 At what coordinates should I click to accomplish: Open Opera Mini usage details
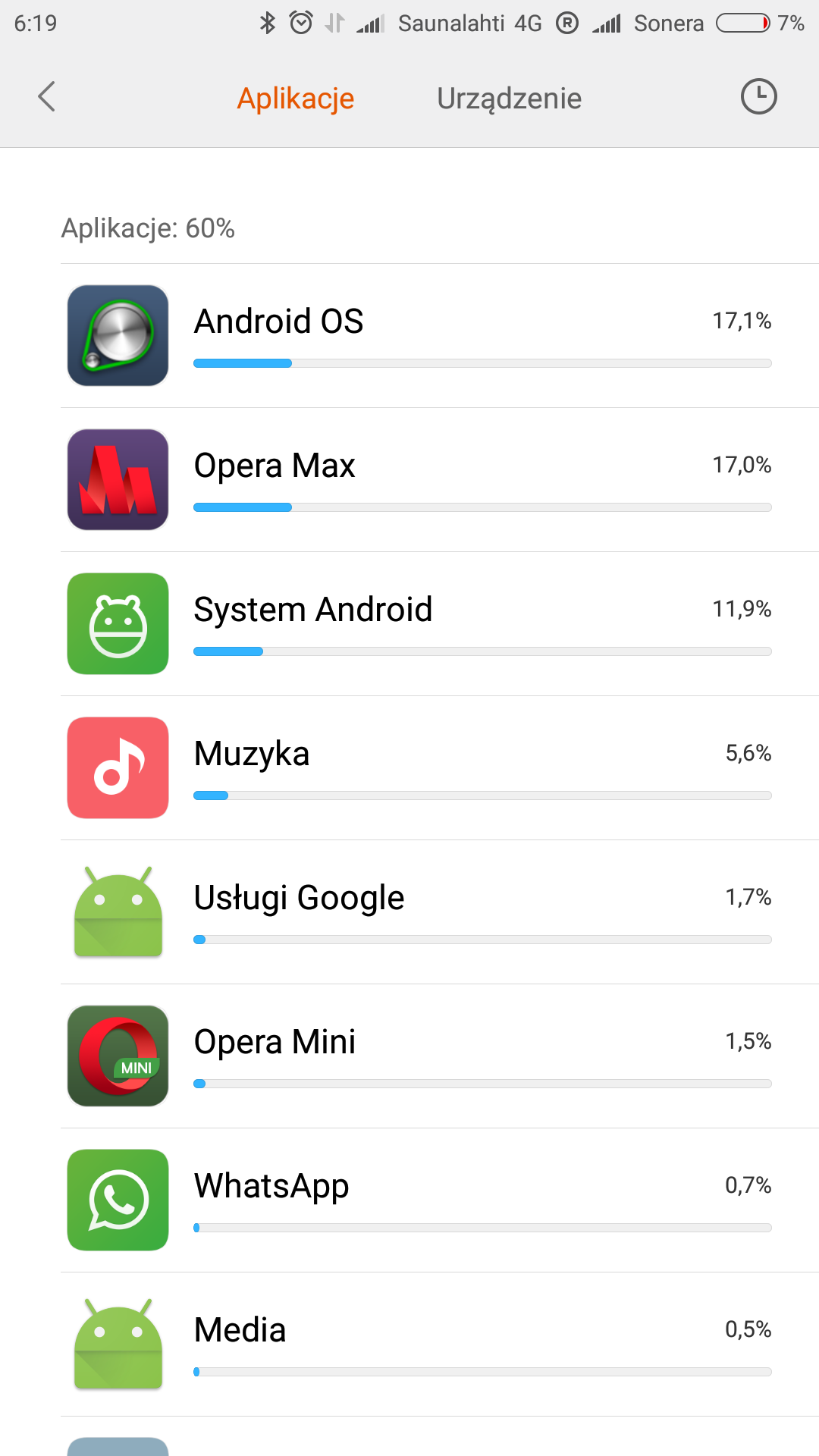click(x=440, y=1056)
